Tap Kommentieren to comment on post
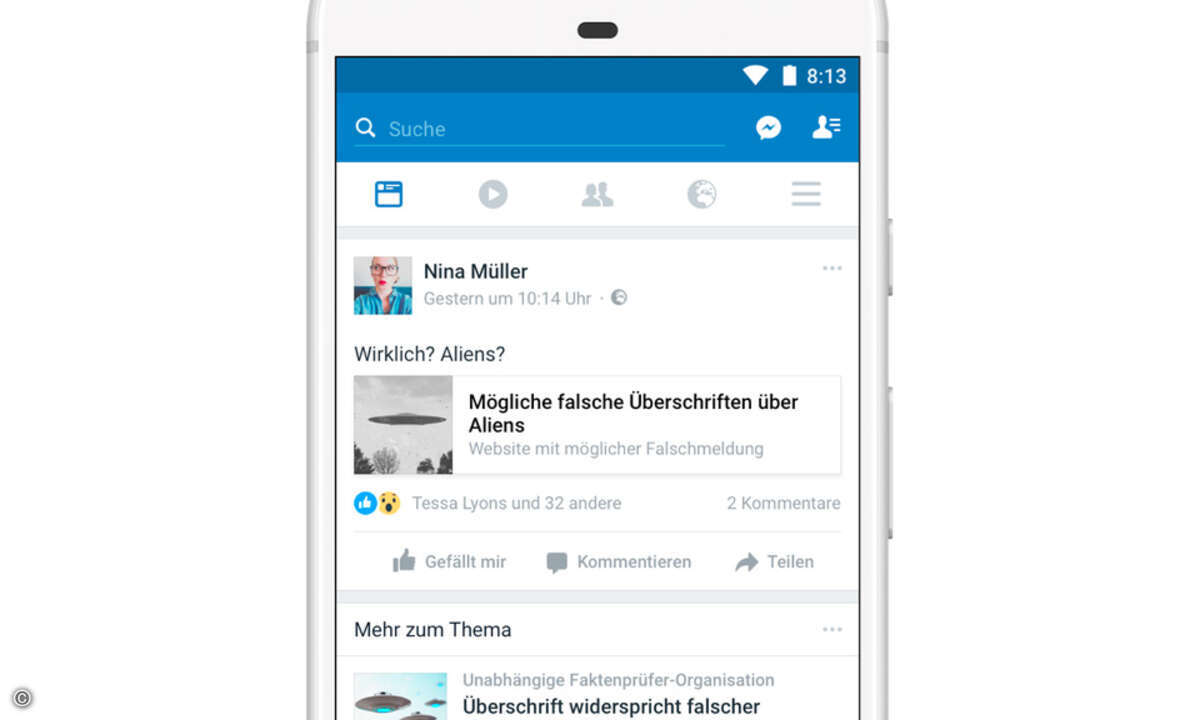Image resolution: width=1200 pixels, height=720 pixels. pos(619,562)
